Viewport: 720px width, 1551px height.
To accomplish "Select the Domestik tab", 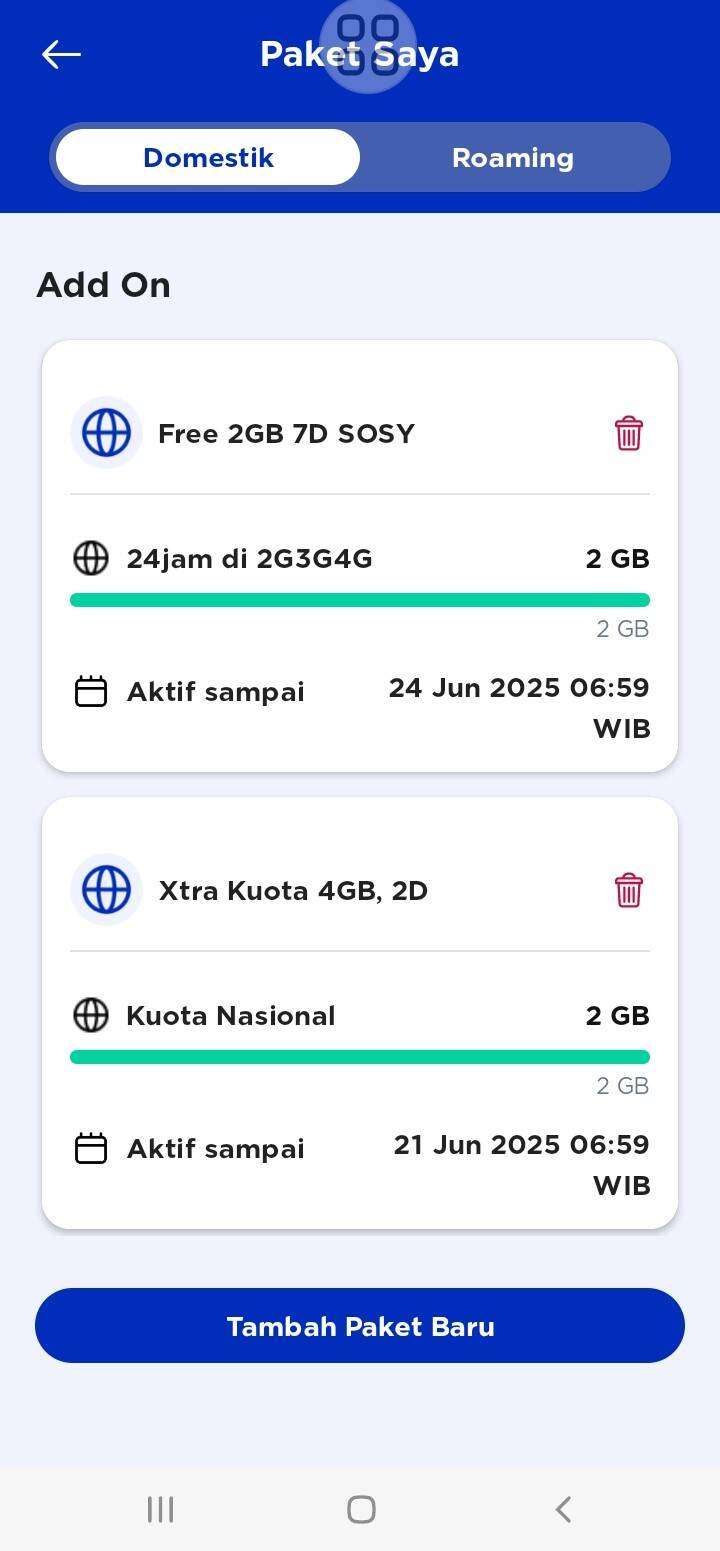I will pos(208,158).
